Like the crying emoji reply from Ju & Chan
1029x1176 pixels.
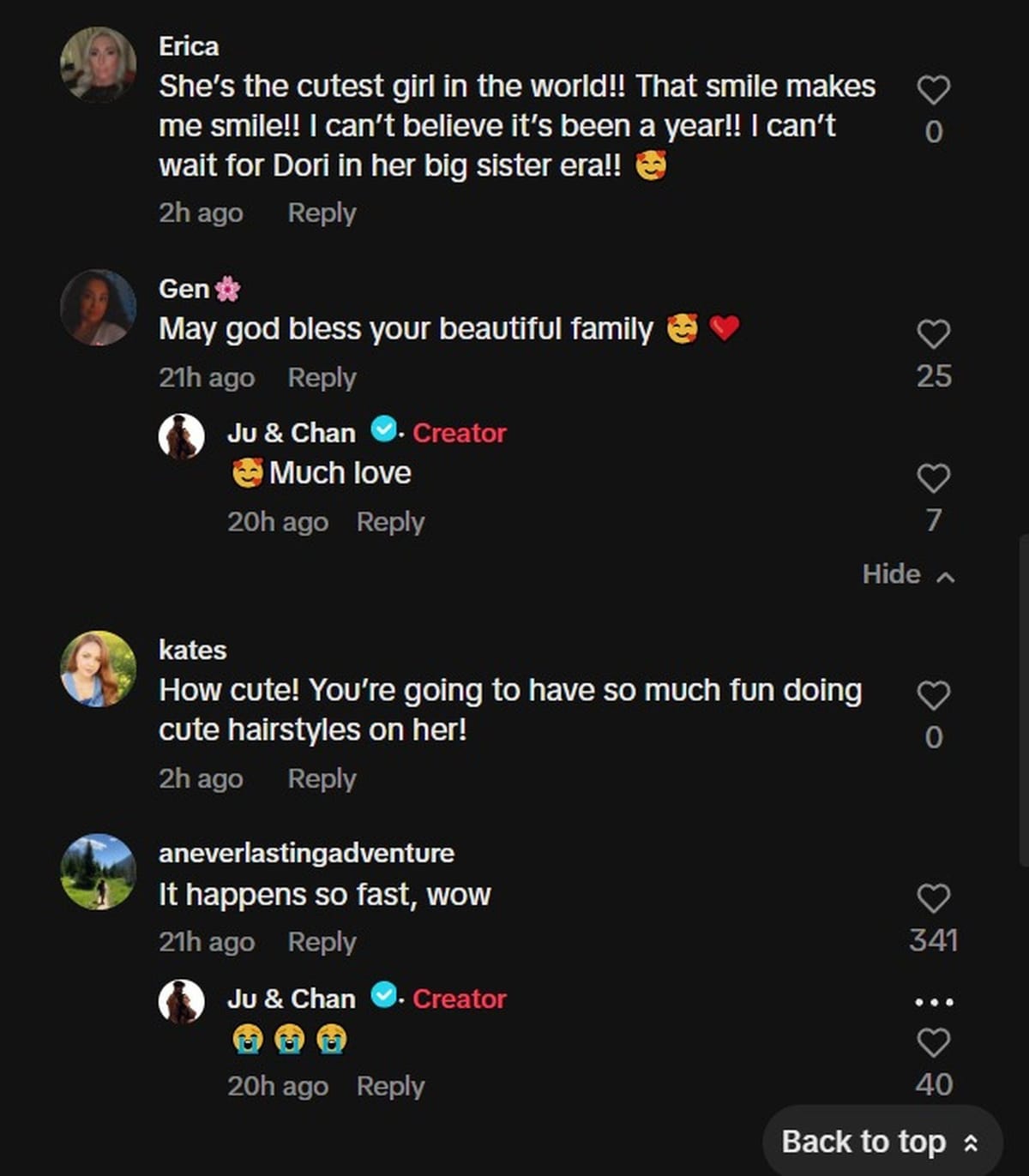934,1044
